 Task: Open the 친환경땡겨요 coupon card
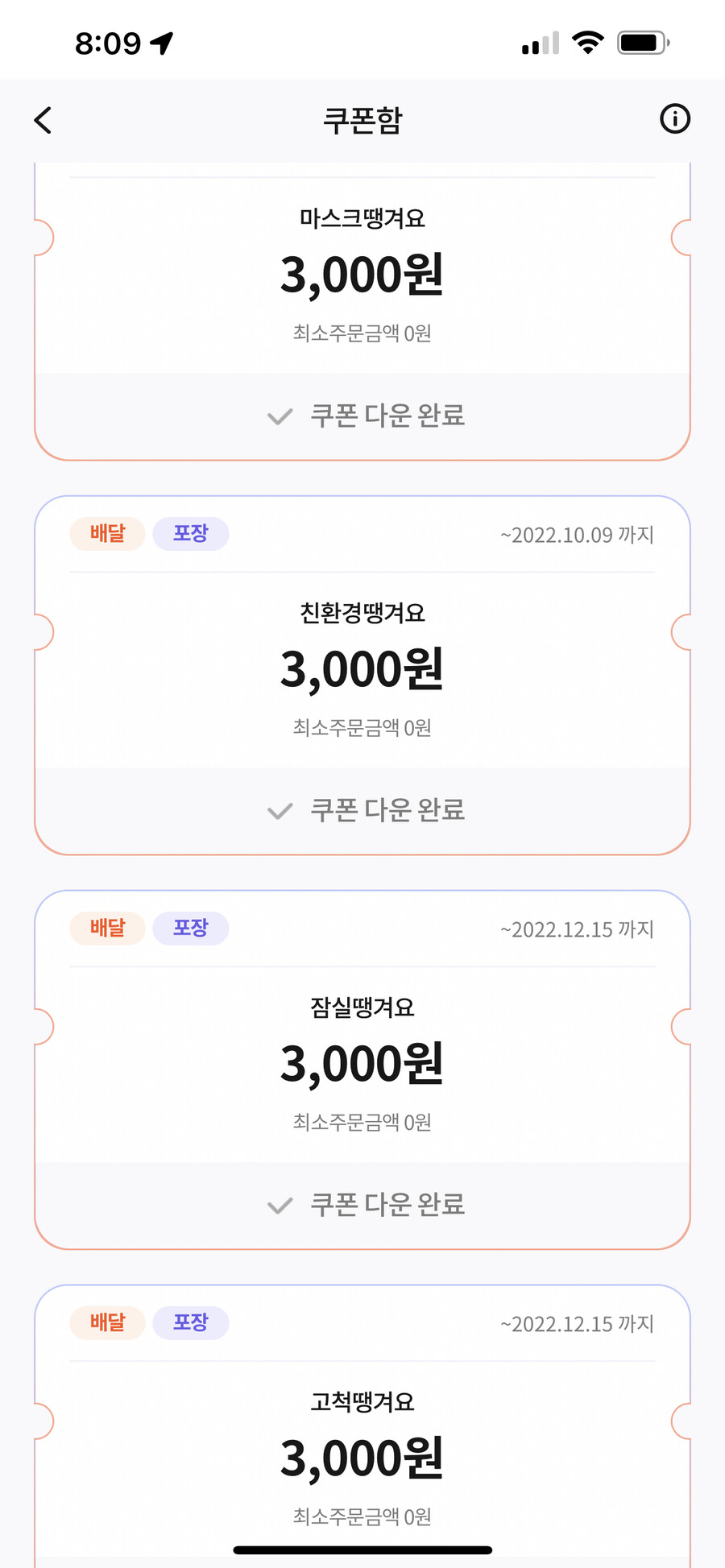coord(362,668)
